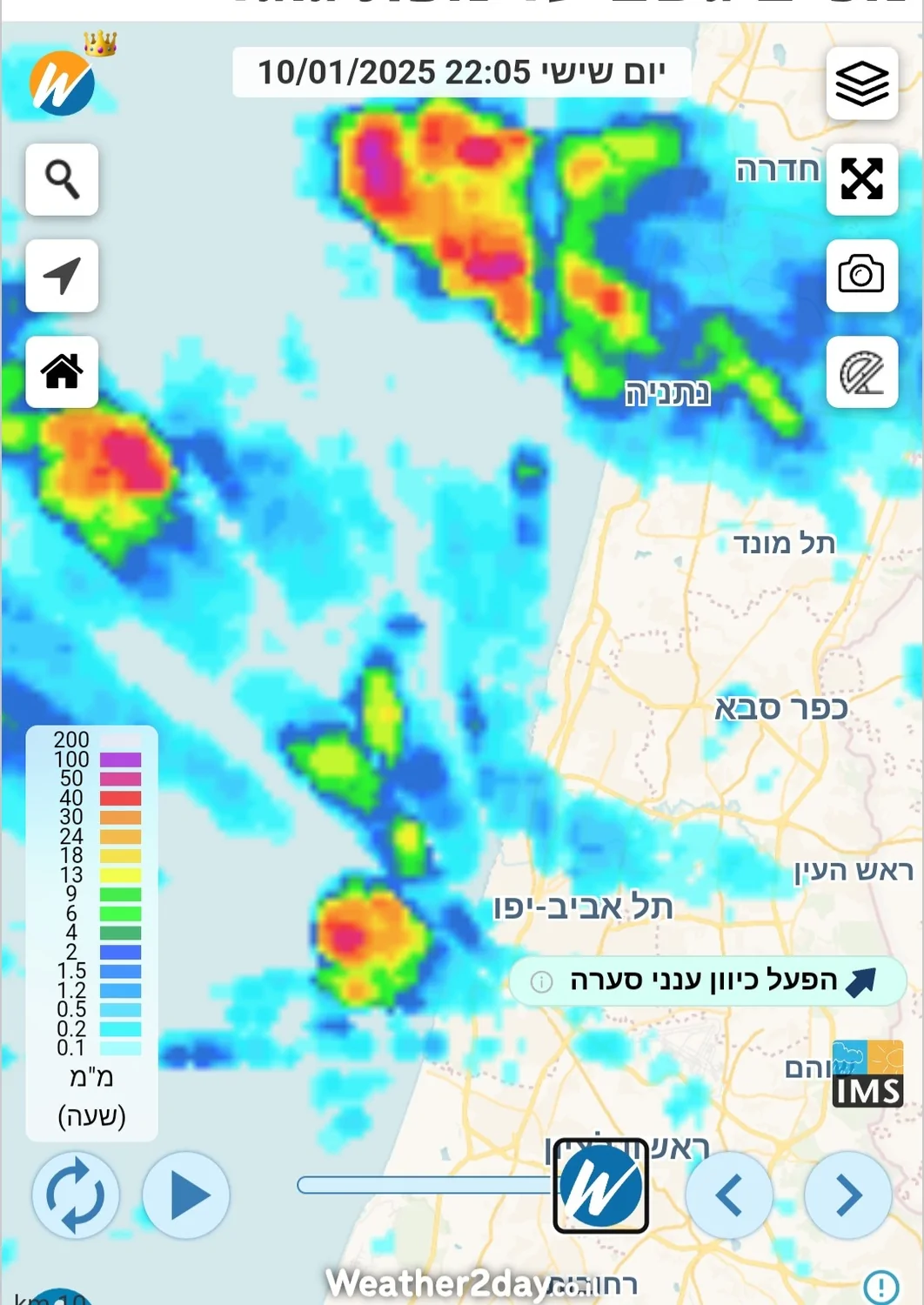
Task: Tap the drawing tool icon
Action: click(x=861, y=372)
